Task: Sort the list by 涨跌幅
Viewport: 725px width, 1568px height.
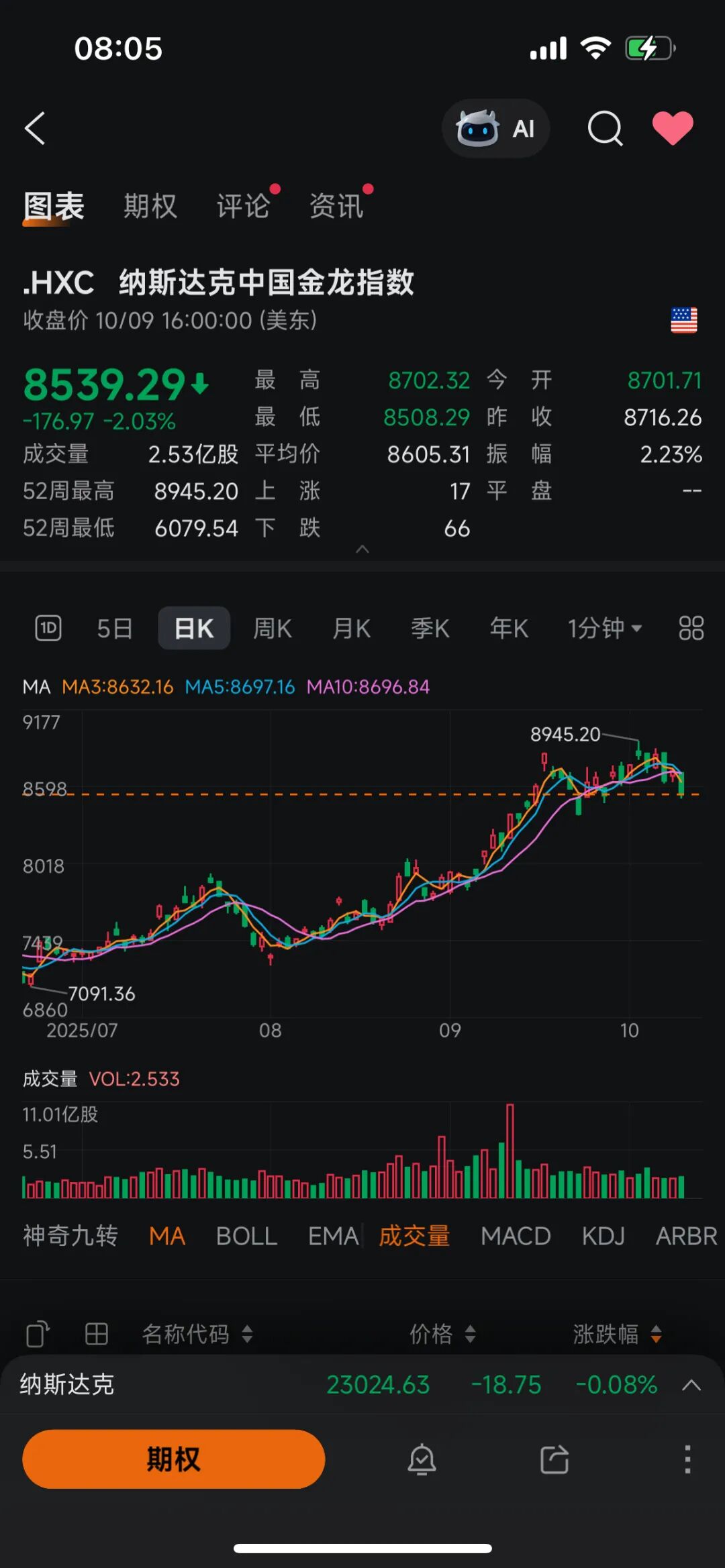Action: [x=616, y=1334]
